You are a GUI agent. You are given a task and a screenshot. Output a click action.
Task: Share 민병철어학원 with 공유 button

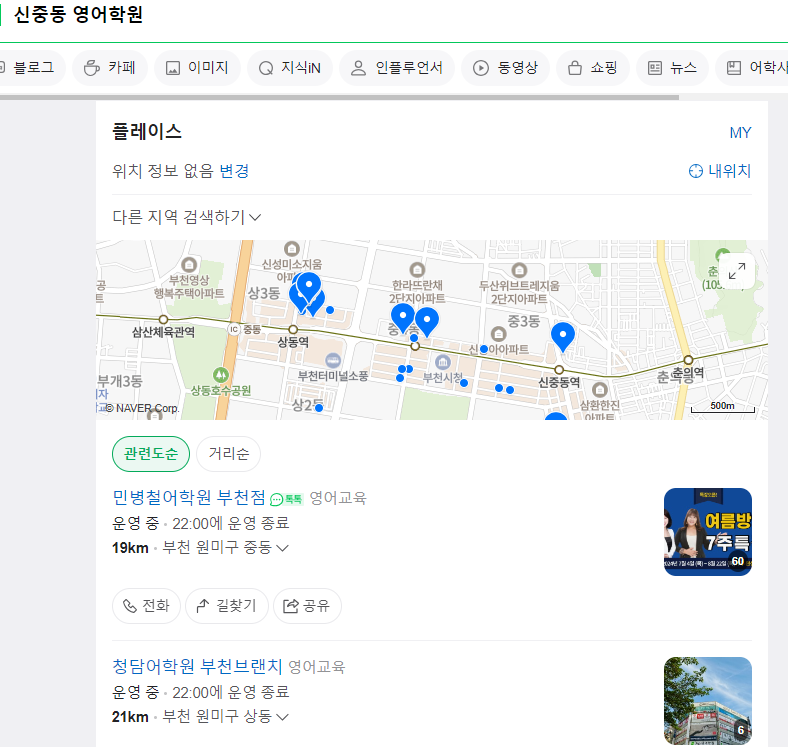click(307, 605)
